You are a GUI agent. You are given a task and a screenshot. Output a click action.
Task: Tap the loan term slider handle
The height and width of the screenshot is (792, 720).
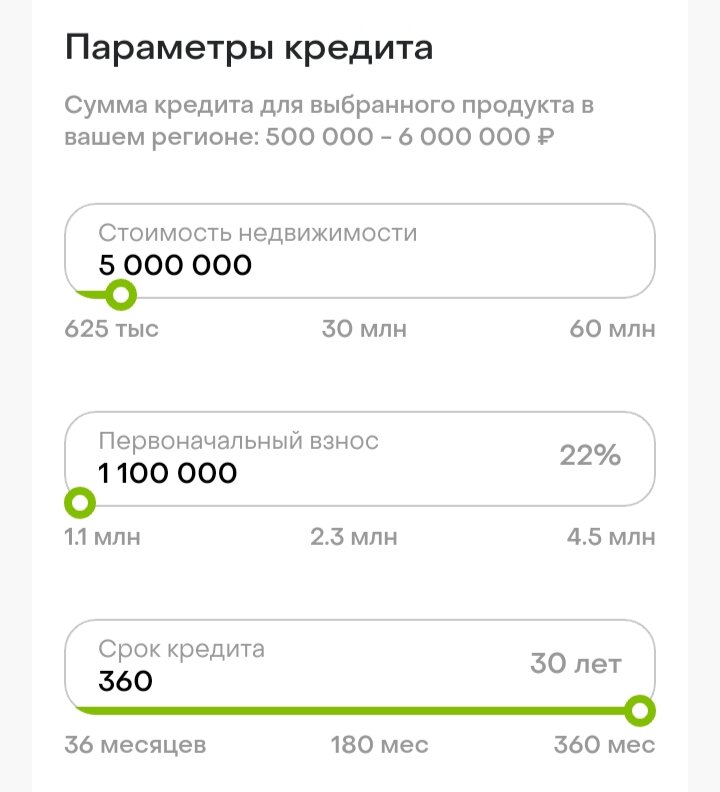(639, 711)
